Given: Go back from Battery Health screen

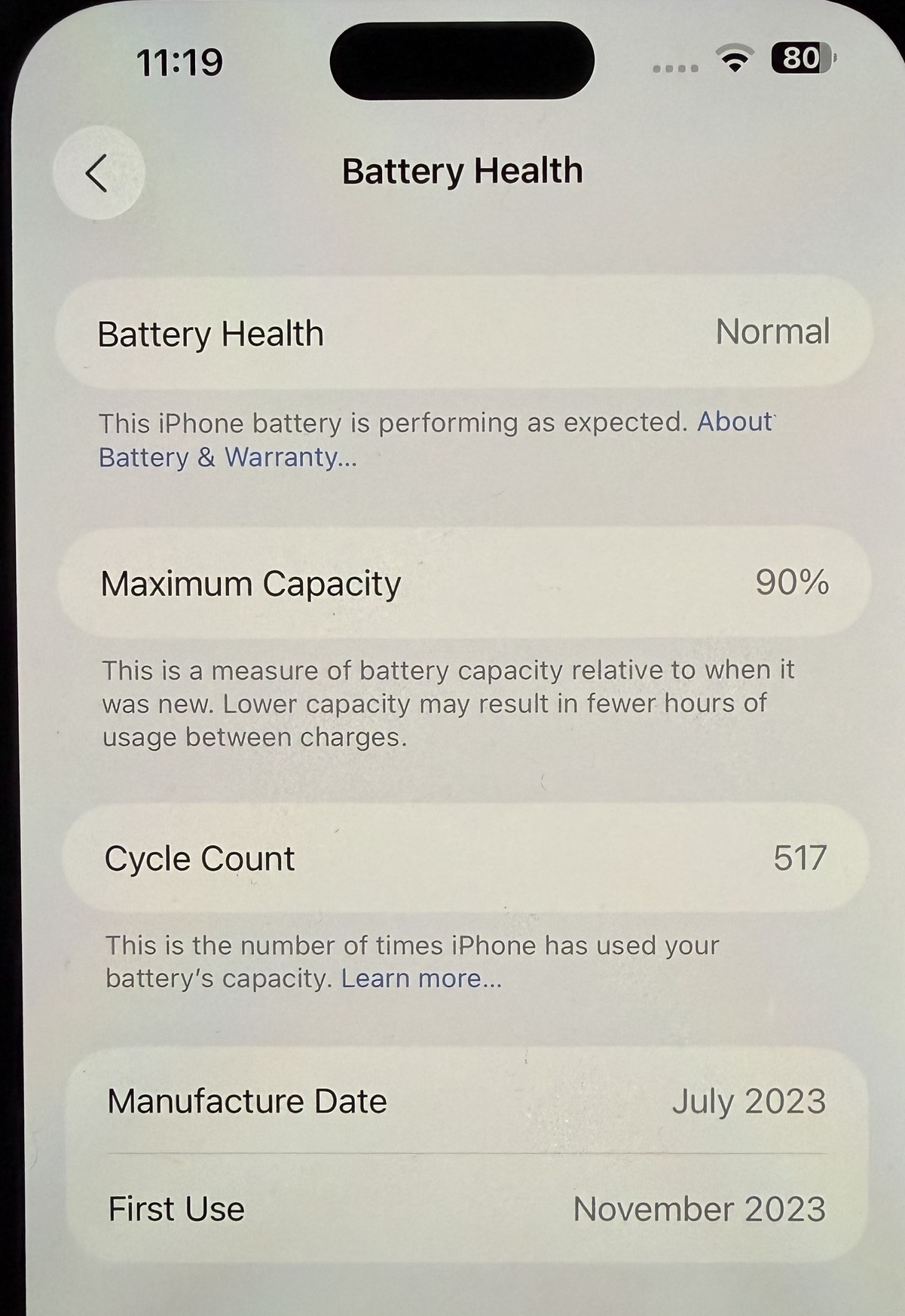Looking at the screenshot, I should point(98,174).
